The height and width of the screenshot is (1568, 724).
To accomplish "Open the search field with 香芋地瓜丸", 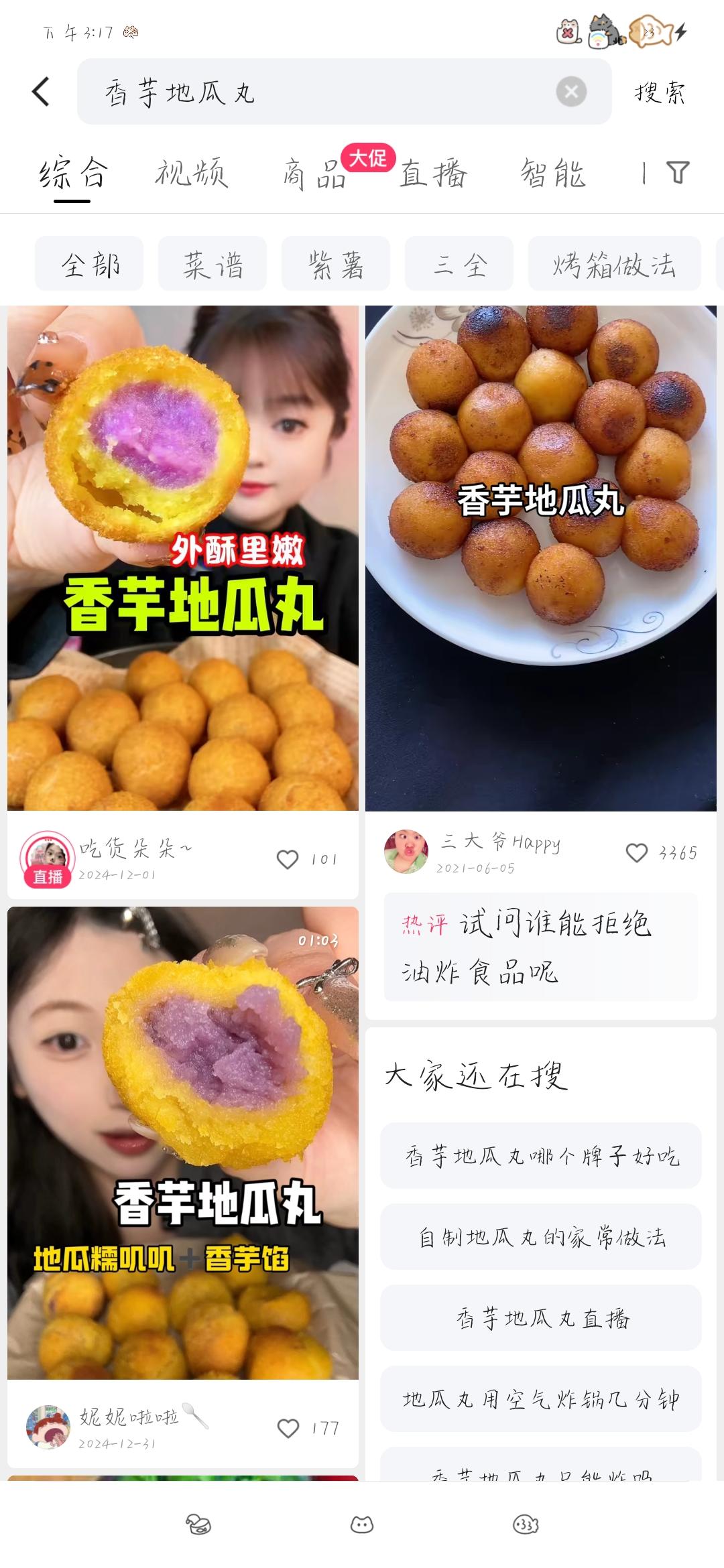I will pyautogui.click(x=322, y=92).
